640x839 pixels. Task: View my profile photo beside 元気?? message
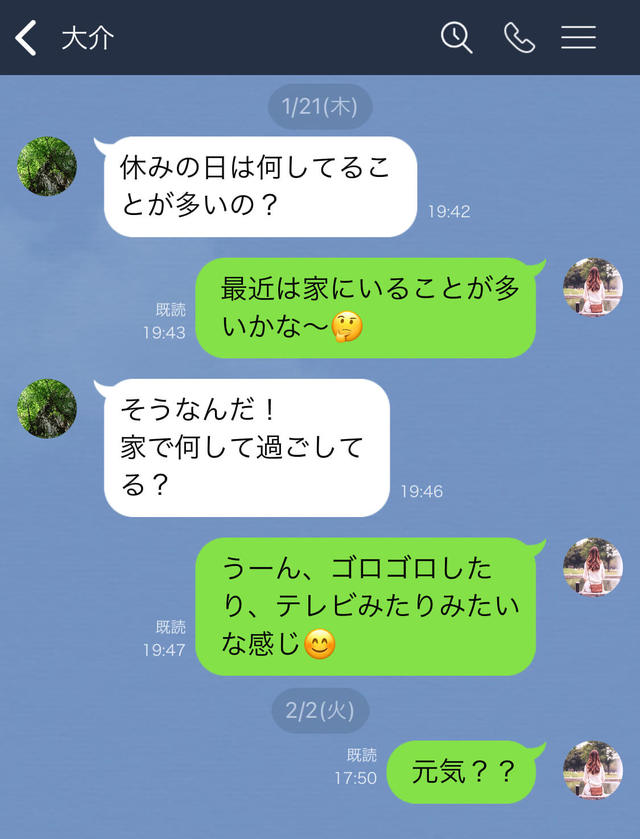click(593, 770)
